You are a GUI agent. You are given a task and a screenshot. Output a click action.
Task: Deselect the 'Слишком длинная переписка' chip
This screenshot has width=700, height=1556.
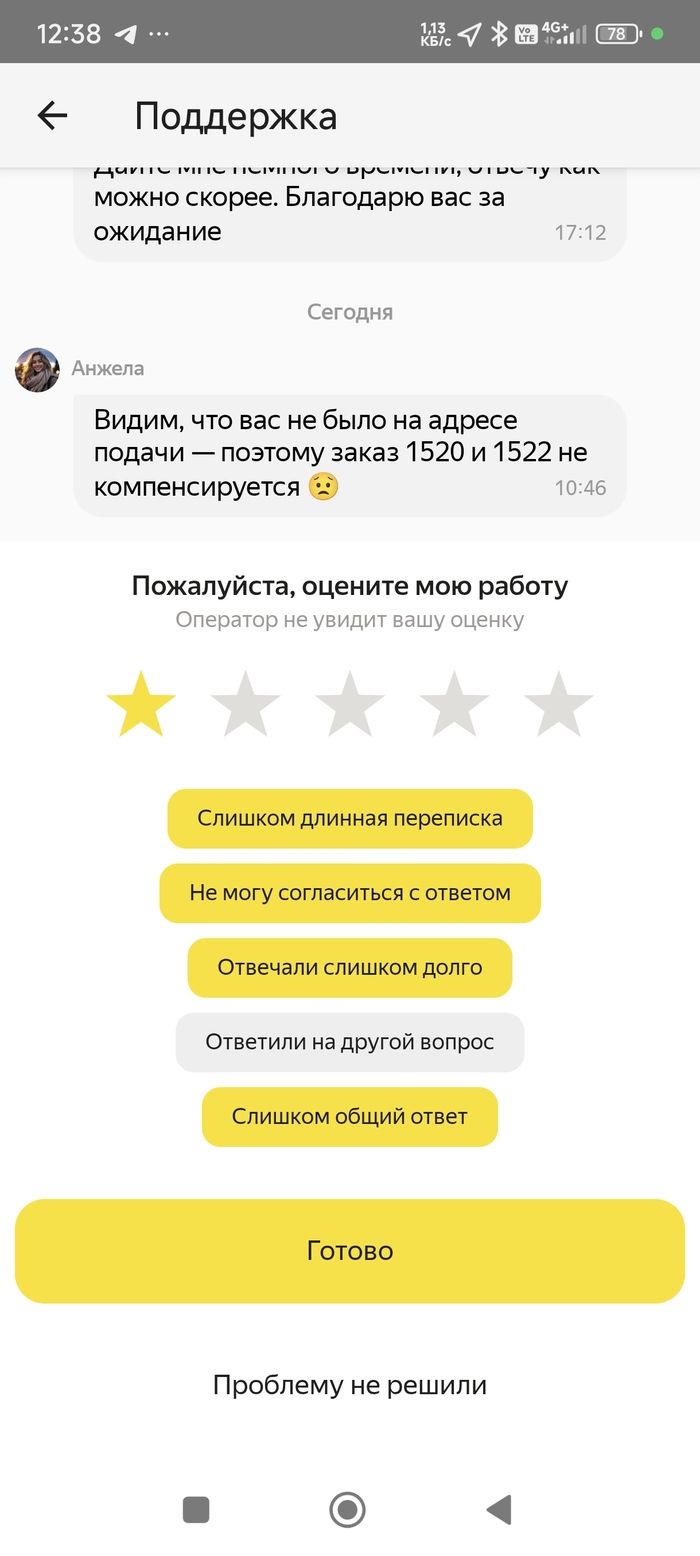tap(350, 818)
